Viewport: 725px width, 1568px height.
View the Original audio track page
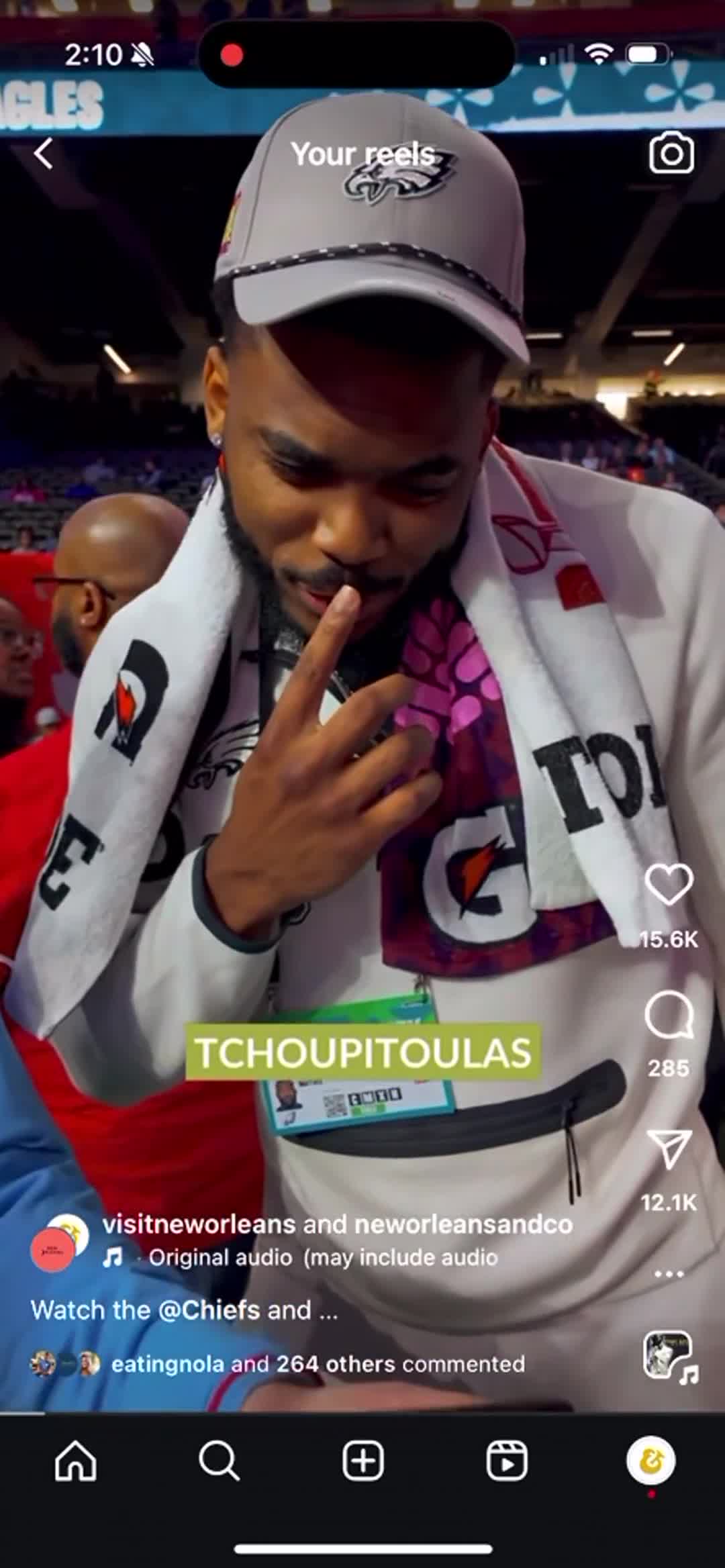pos(322,1257)
